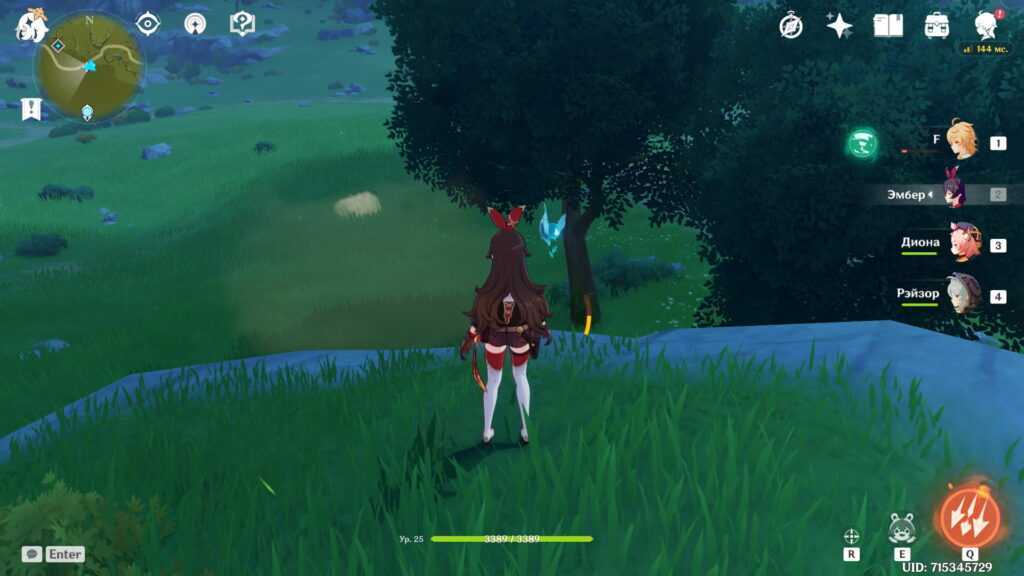Viewport: 1024px width, 576px height.
Task: Activate the elemental burst skill
Action: coord(969,518)
